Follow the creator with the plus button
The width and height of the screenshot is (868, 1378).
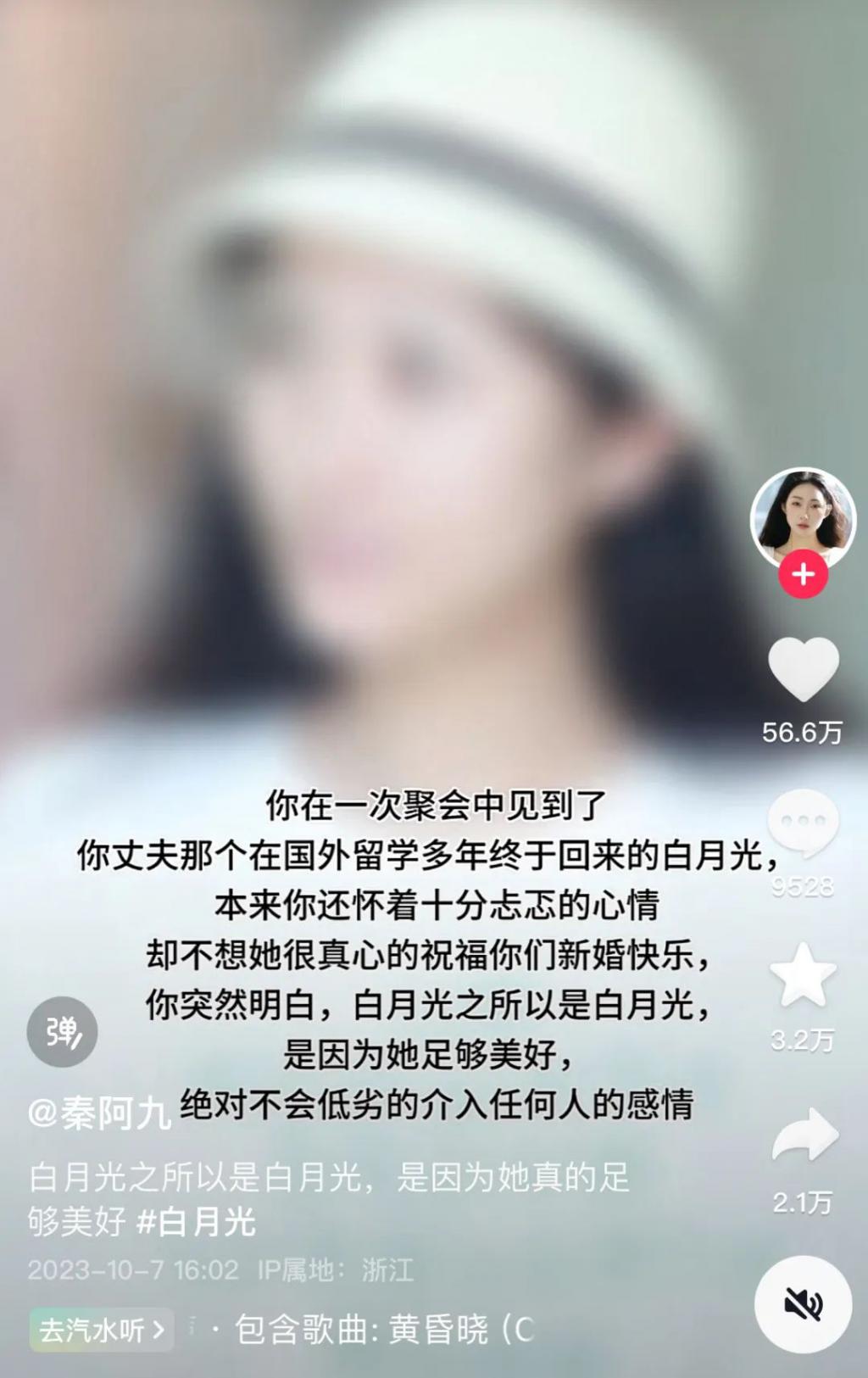pyautogui.click(x=803, y=575)
